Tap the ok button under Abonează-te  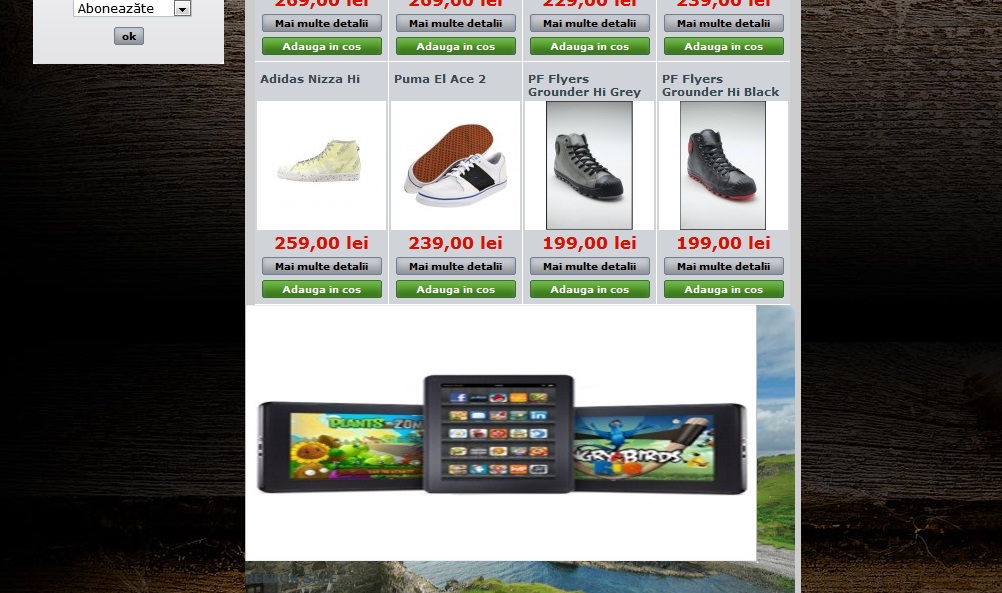(129, 36)
